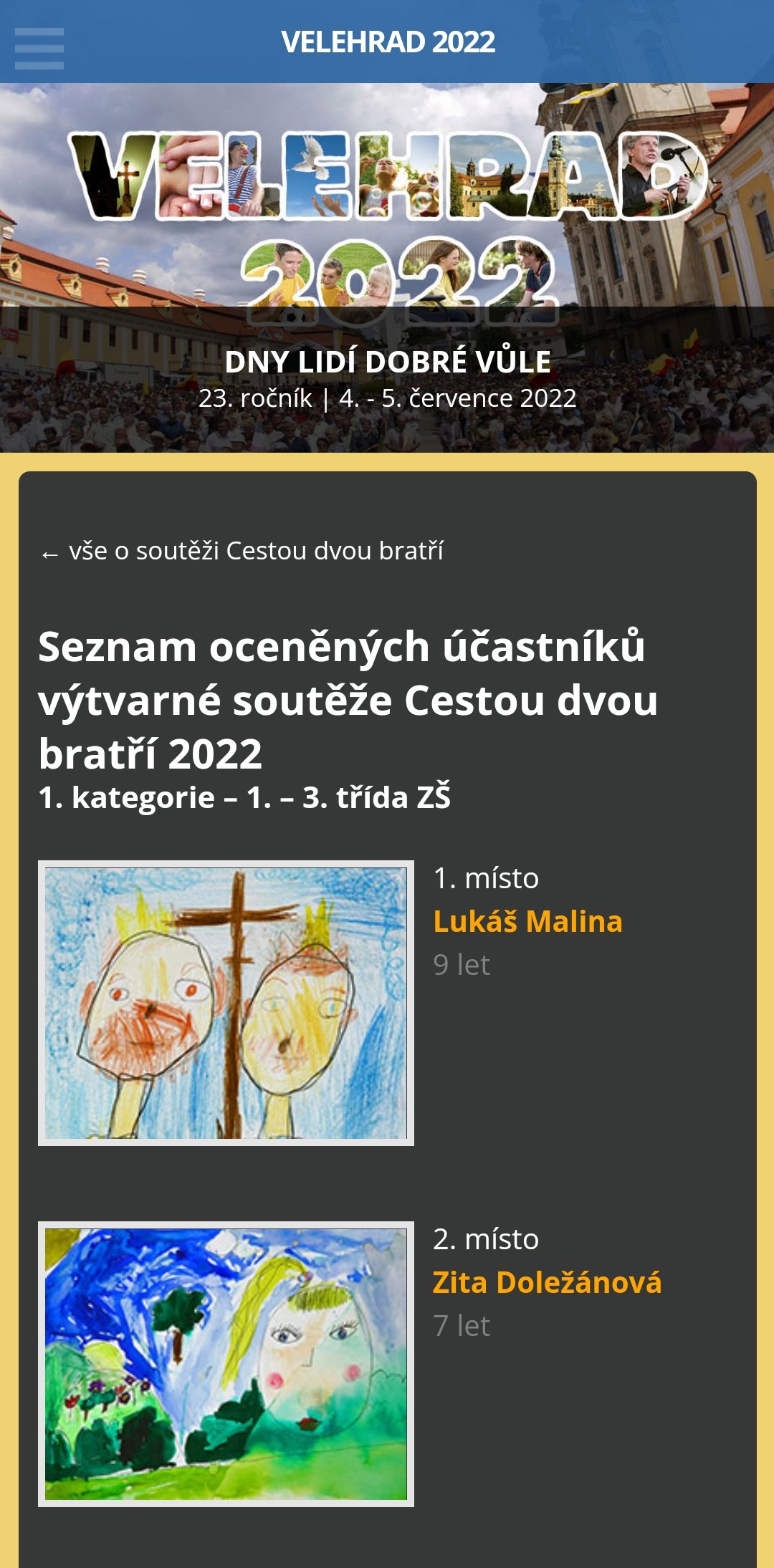Open the hamburger menu
This screenshot has width=774, height=1568.
(x=39, y=49)
